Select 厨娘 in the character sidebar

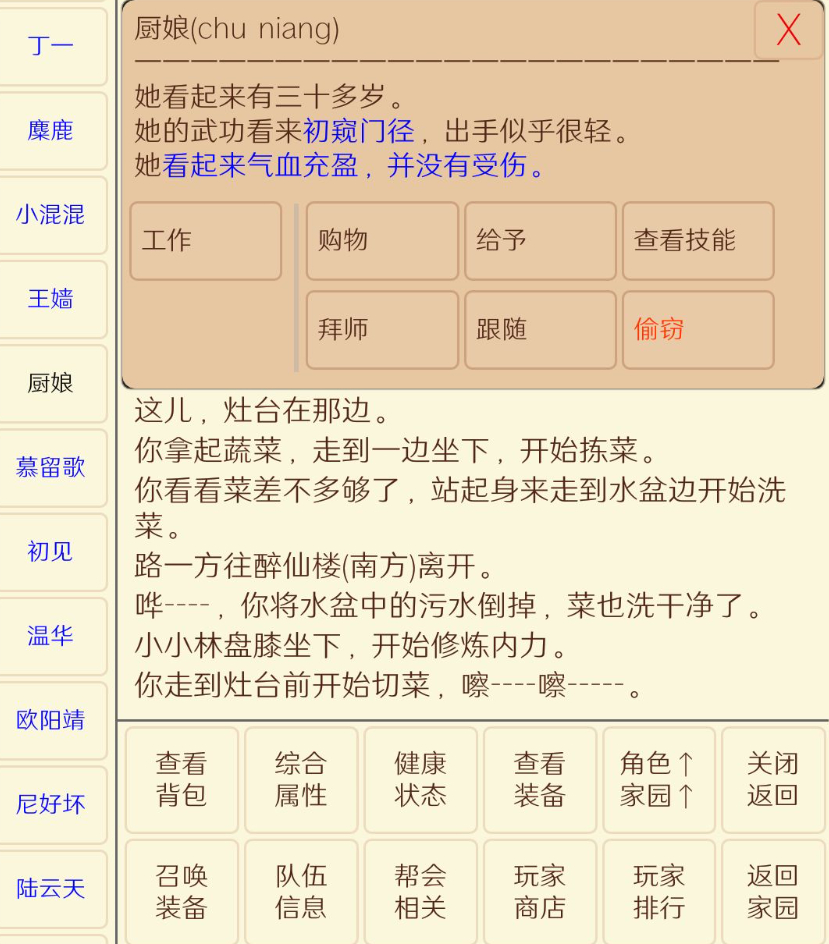point(50,383)
